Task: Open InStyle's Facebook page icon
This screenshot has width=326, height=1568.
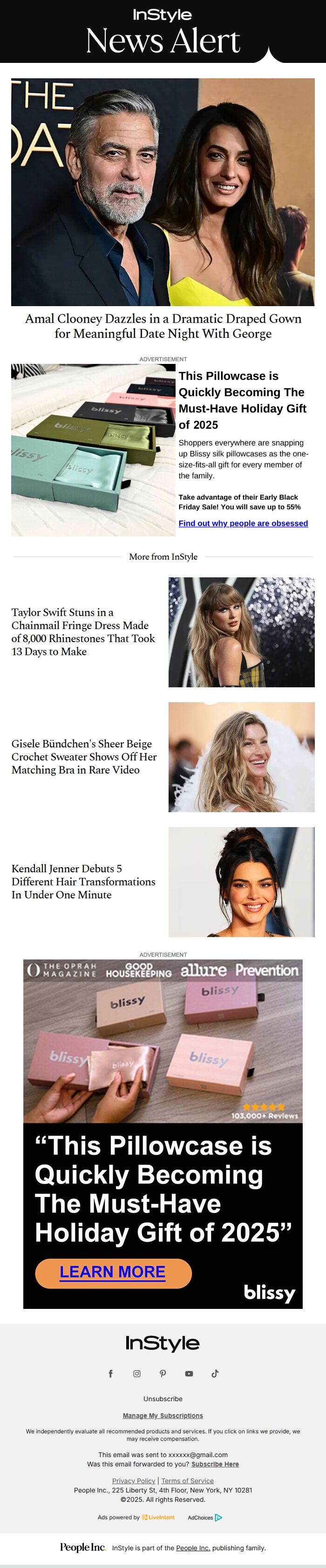Action: coord(111,1374)
